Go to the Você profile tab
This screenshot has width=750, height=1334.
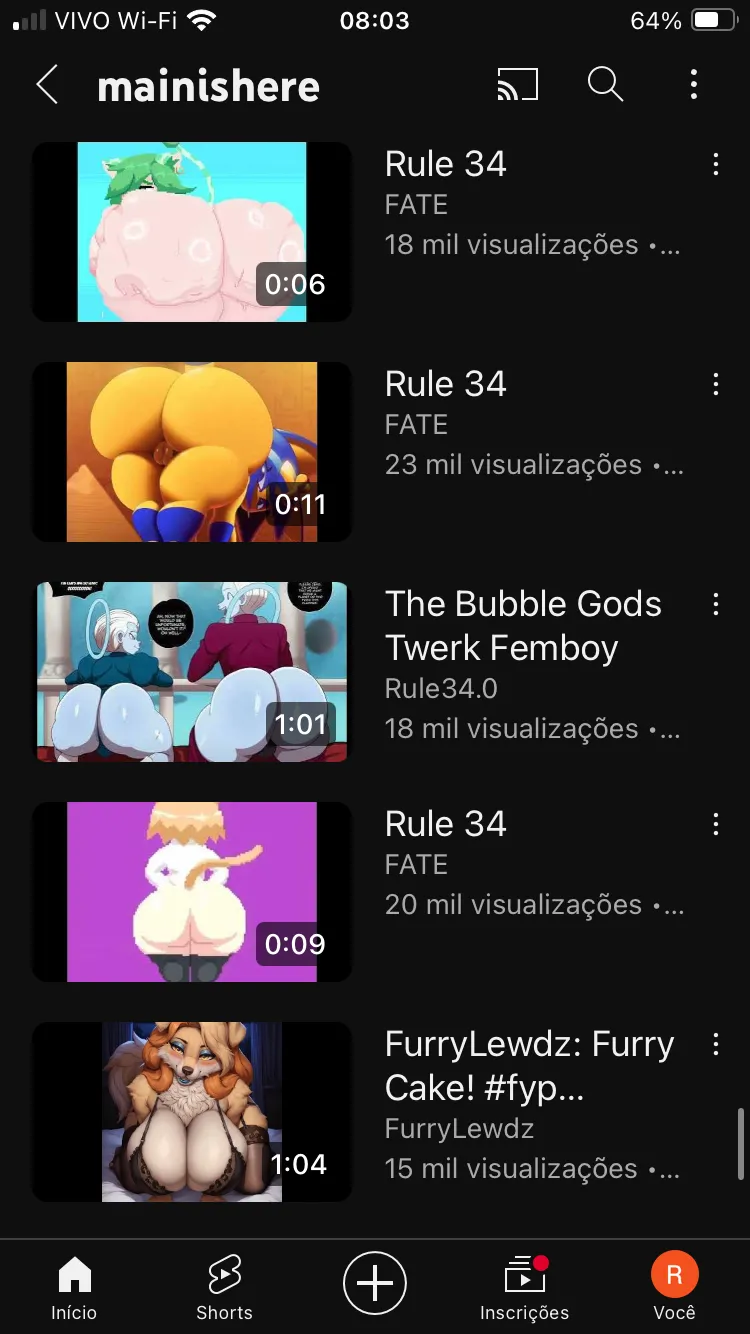[674, 1289]
